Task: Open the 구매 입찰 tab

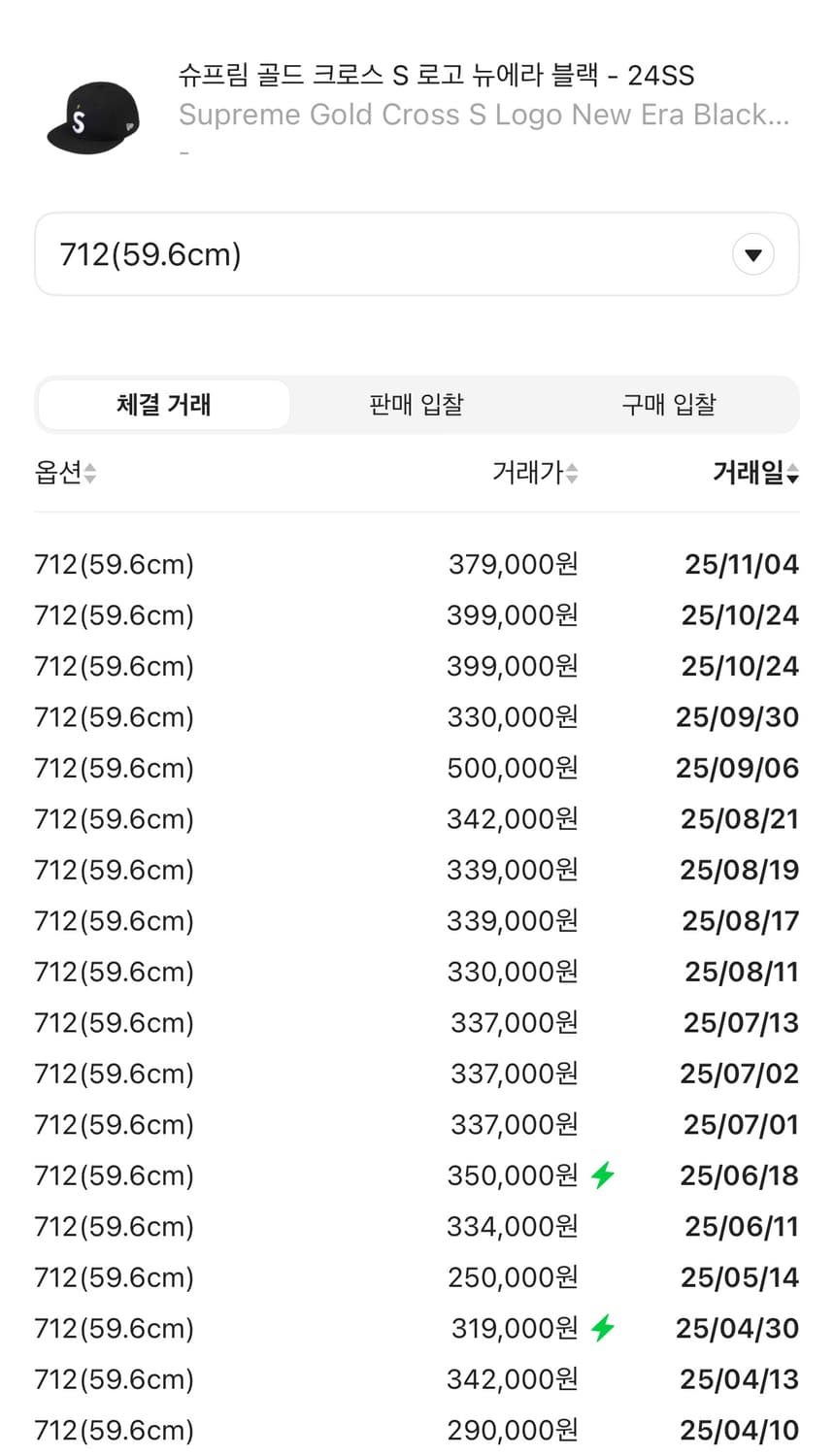Action: coord(668,405)
